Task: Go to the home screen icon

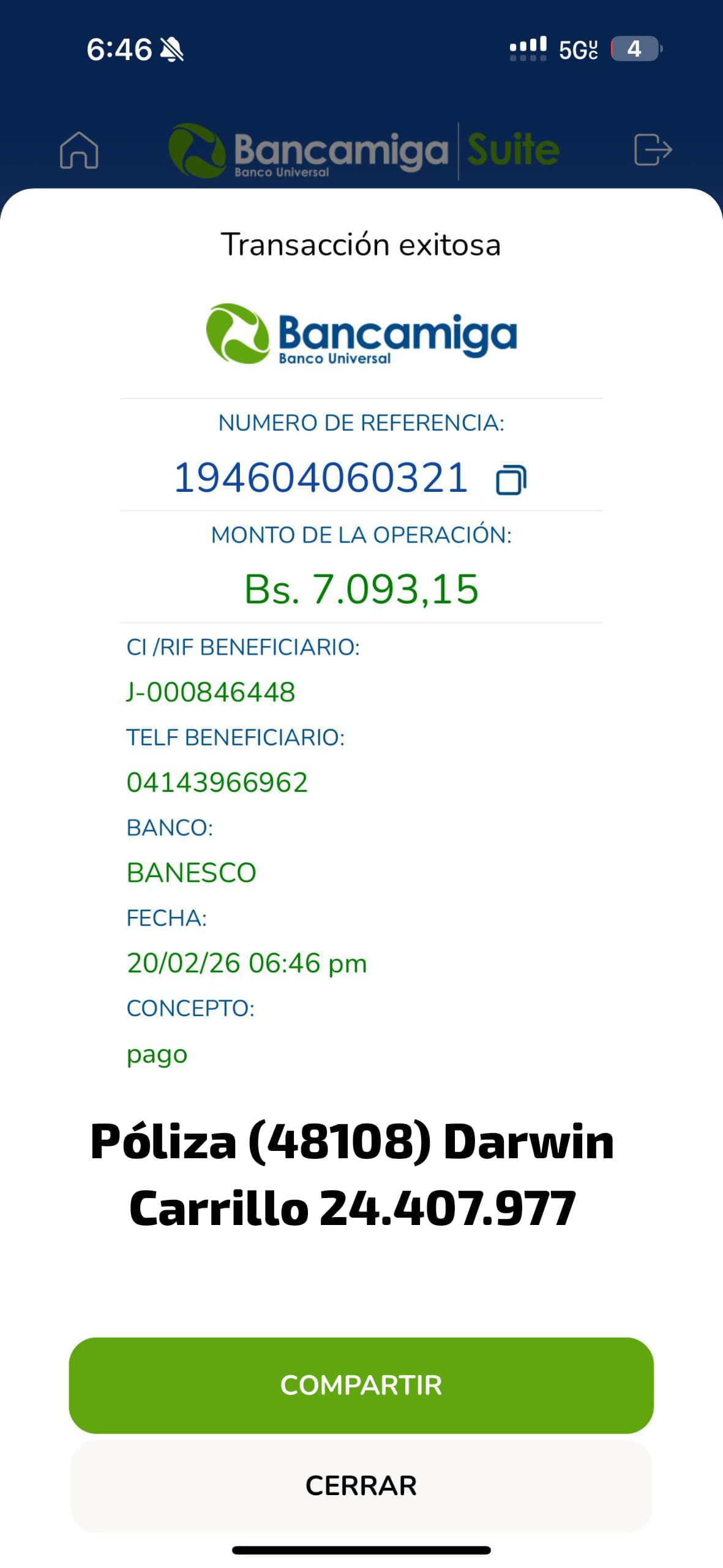Action: click(x=79, y=149)
